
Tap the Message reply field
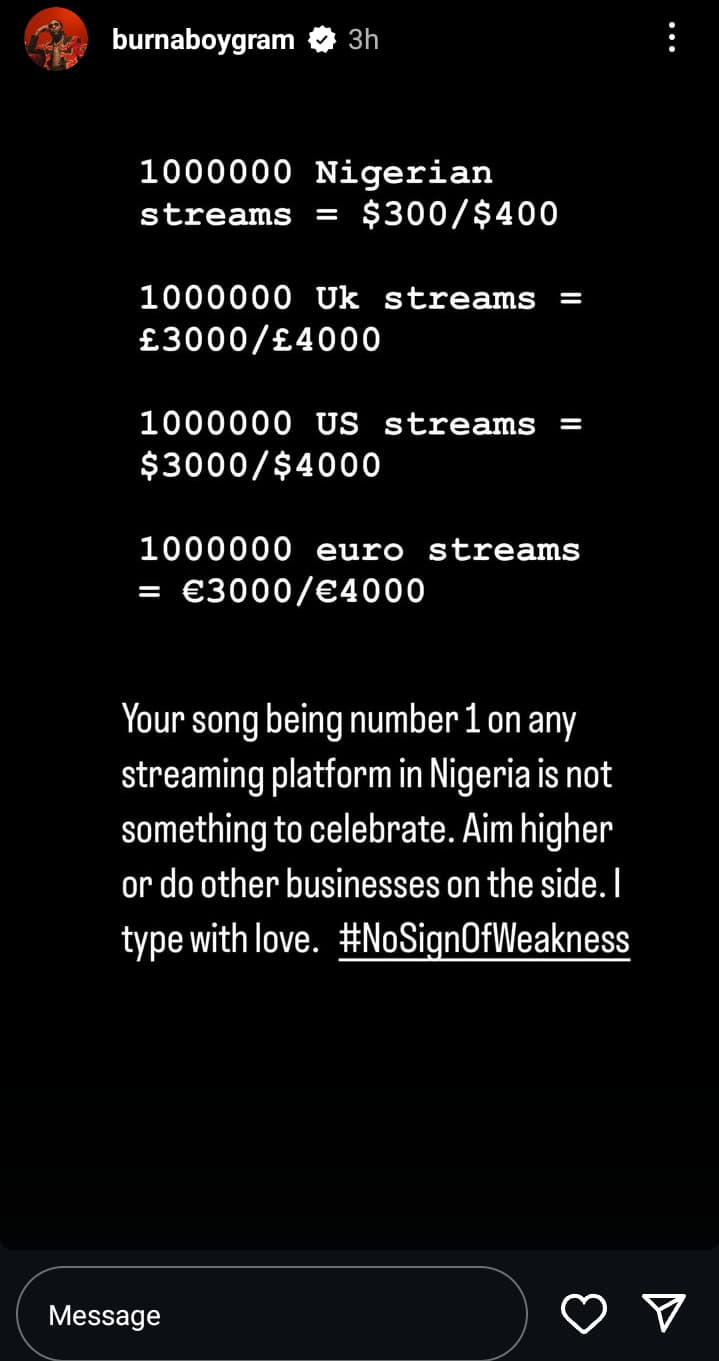click(272, 1314)
